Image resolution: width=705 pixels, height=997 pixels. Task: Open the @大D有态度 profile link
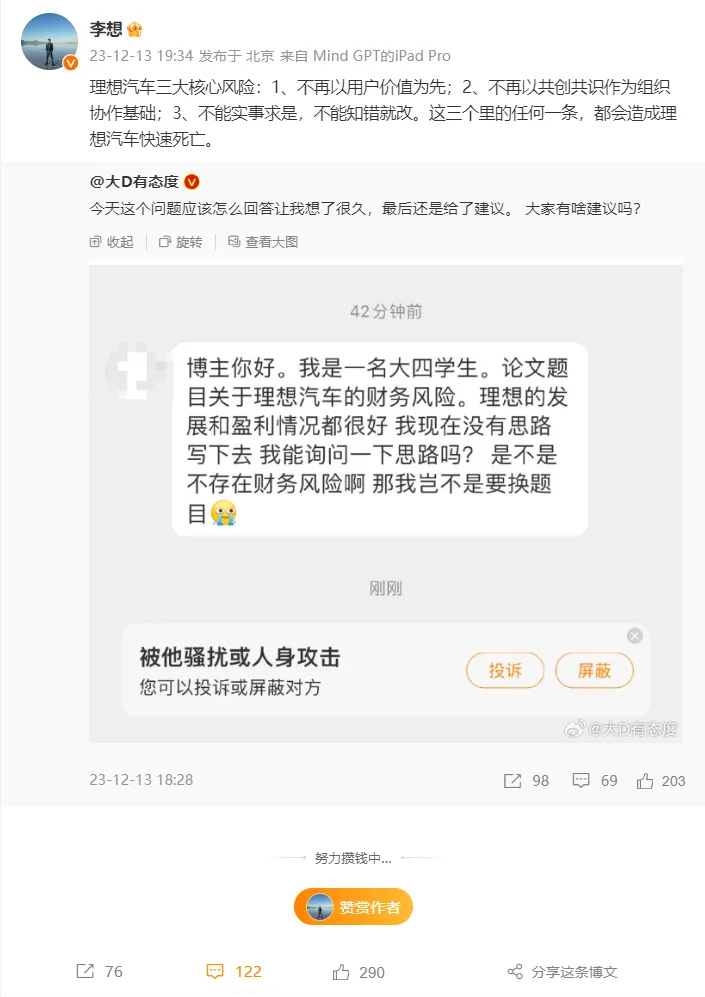click(133, 182)
